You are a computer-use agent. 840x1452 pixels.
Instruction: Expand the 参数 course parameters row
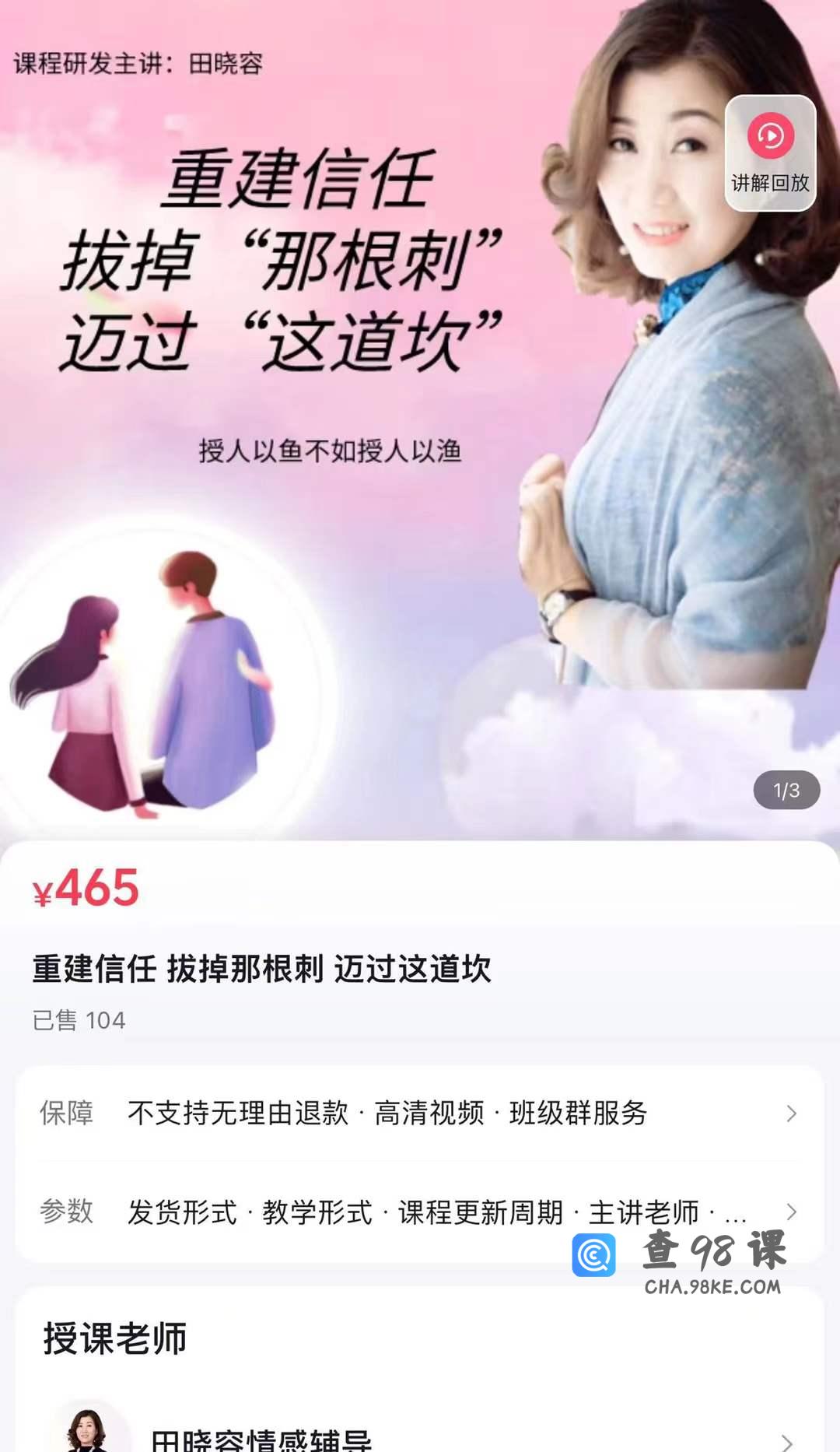tap(420, 1212)
